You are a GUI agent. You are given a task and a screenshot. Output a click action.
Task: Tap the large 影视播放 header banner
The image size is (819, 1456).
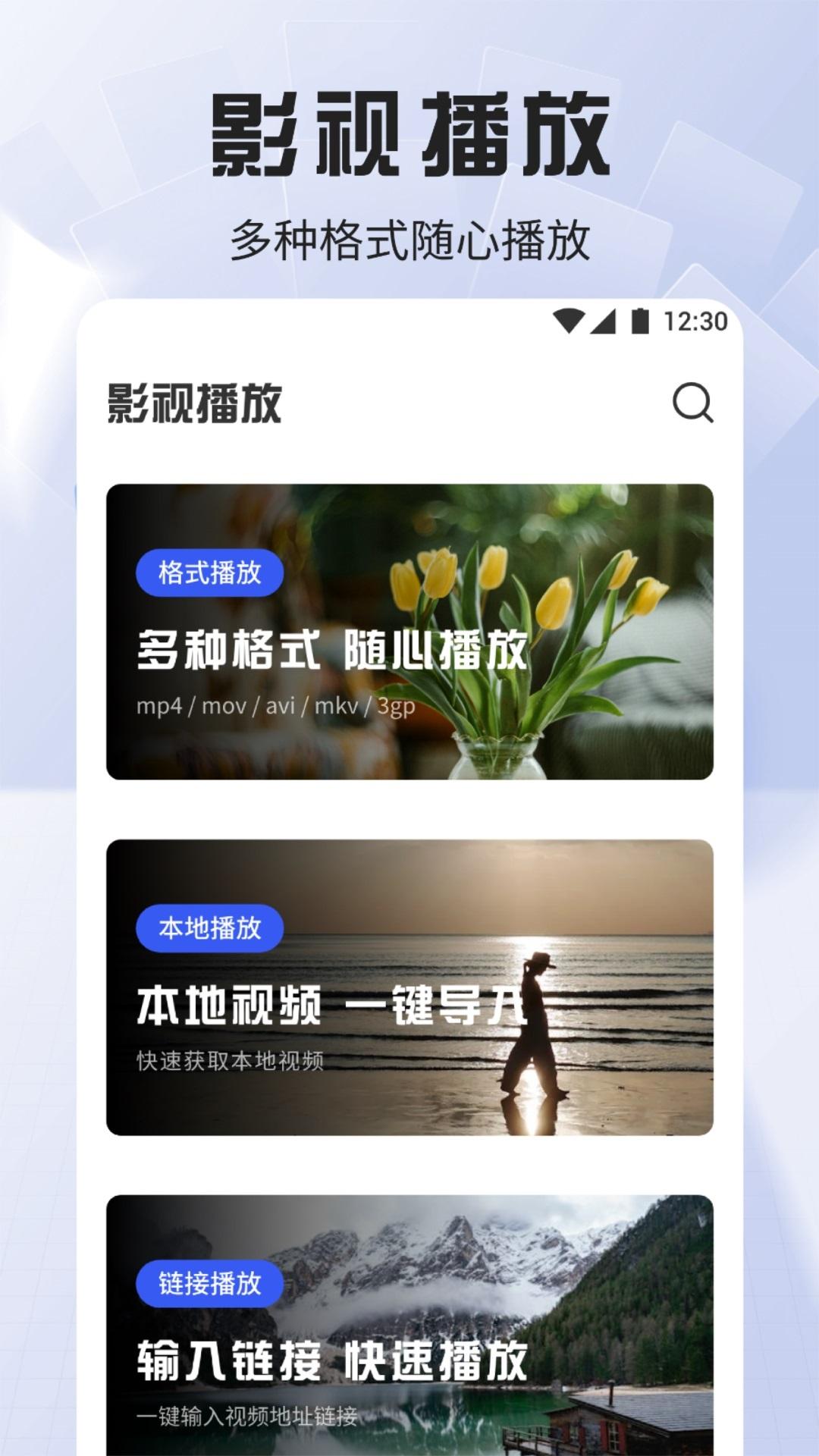[409, 133]
